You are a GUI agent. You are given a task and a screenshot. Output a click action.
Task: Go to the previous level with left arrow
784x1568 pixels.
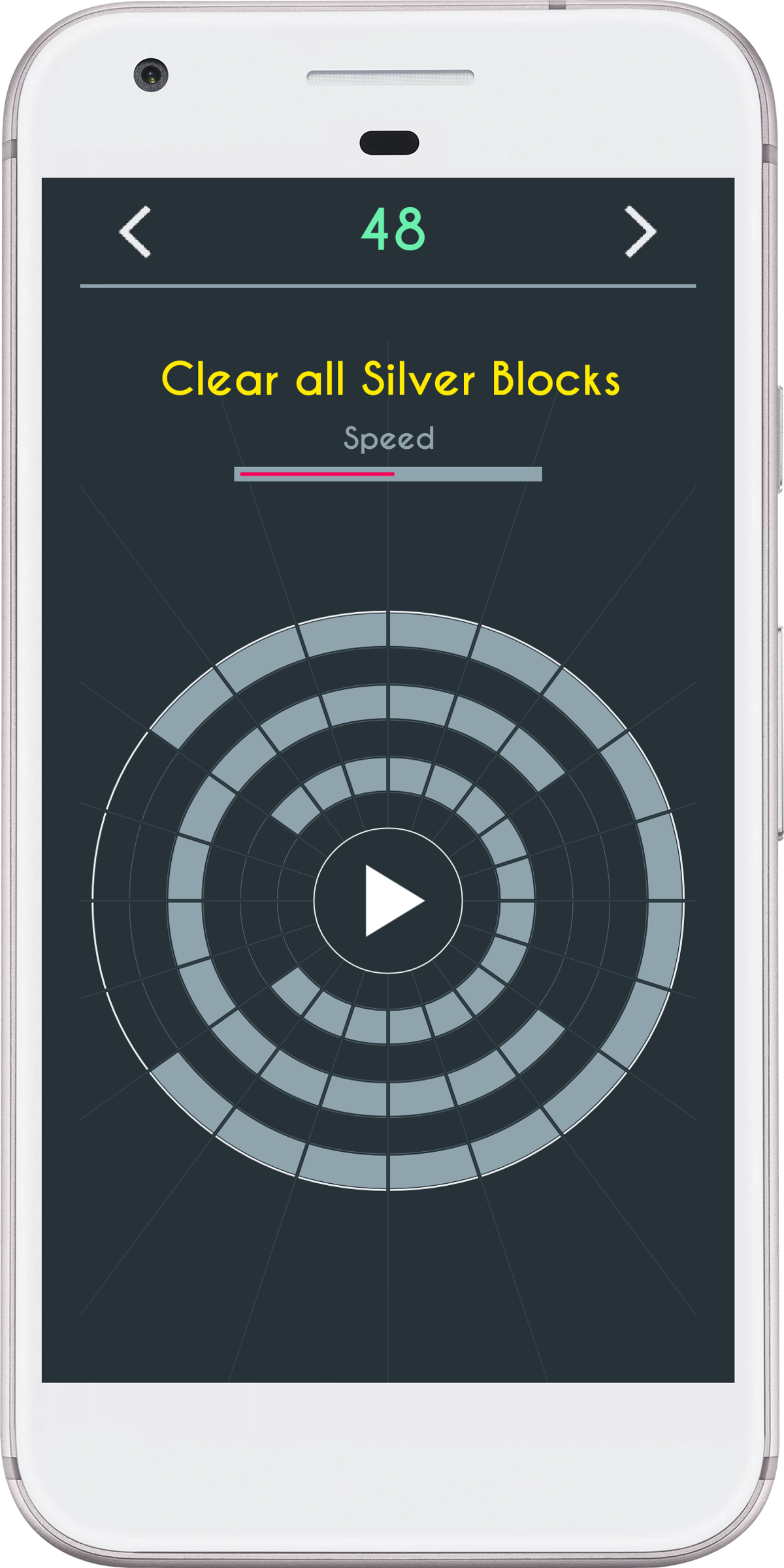coord(135,231)
